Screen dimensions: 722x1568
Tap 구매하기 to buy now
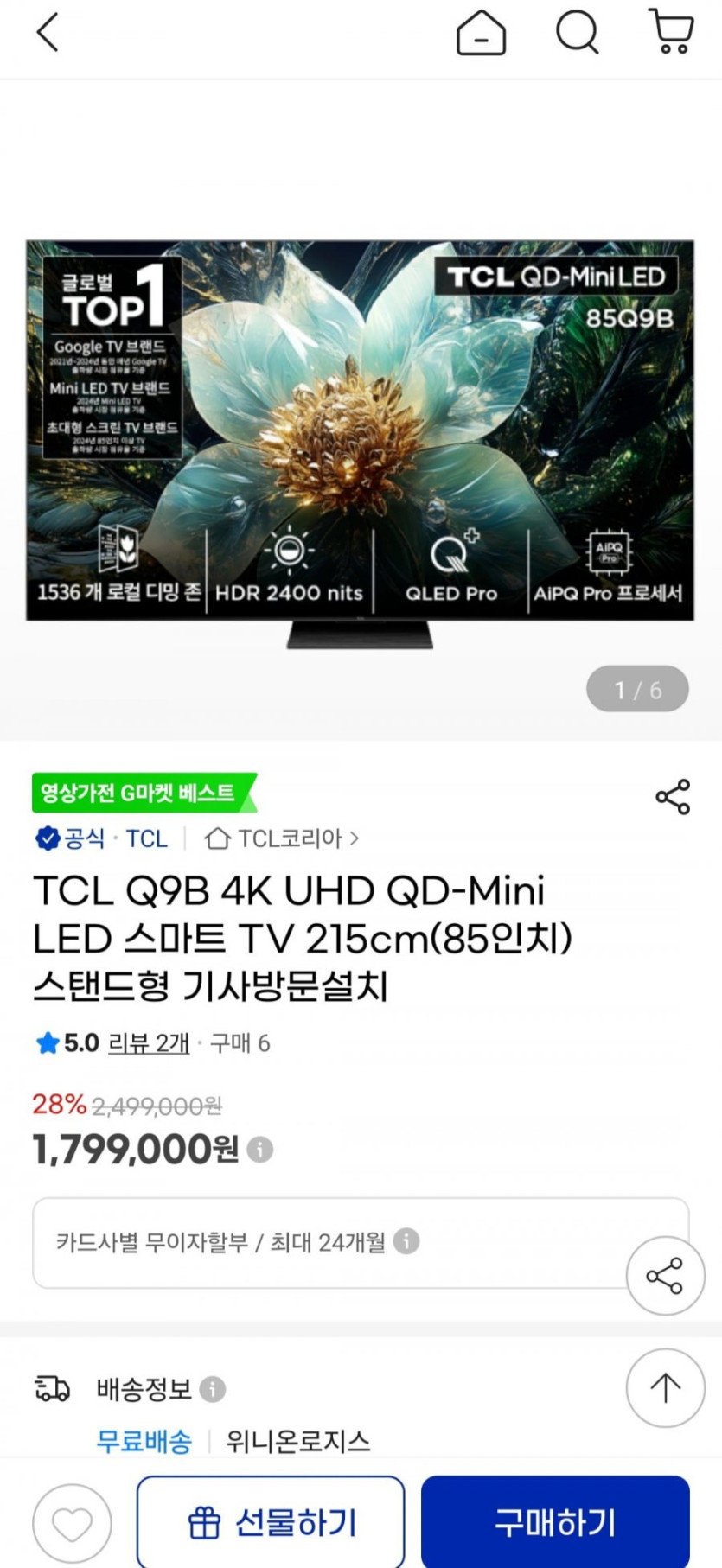pos(555,1522)
